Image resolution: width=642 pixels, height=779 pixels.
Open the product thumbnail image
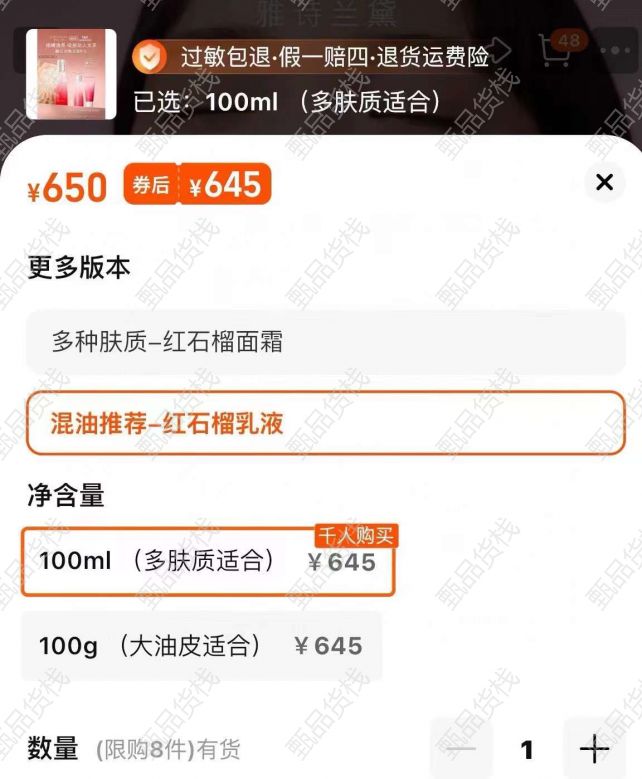pyautogui.click(x=71, y=74)
